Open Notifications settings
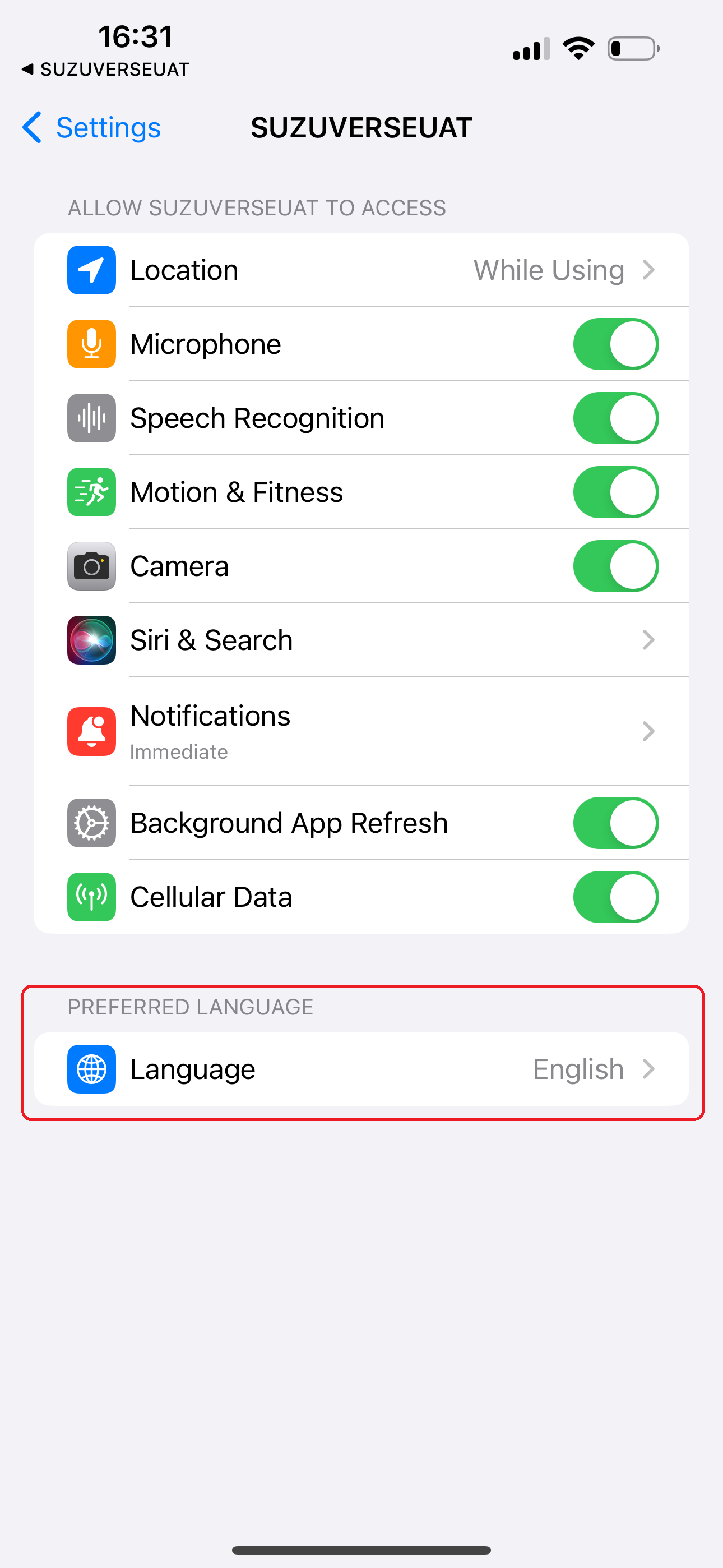Viewport: 723px width, 1568px height. pyautogui.click(x=361, y=731)
